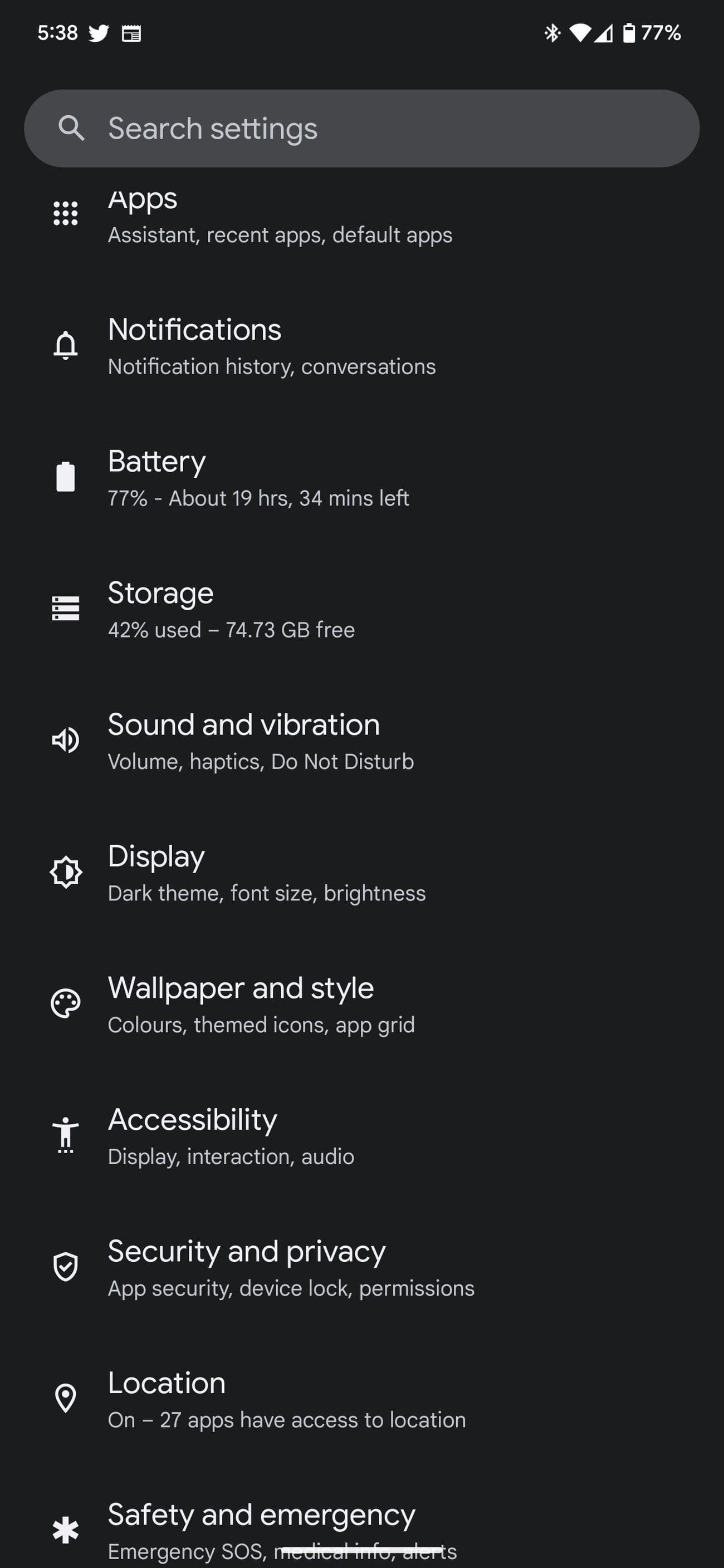
Task: Tap the Apps grid icon
Action: coord(66,214)
